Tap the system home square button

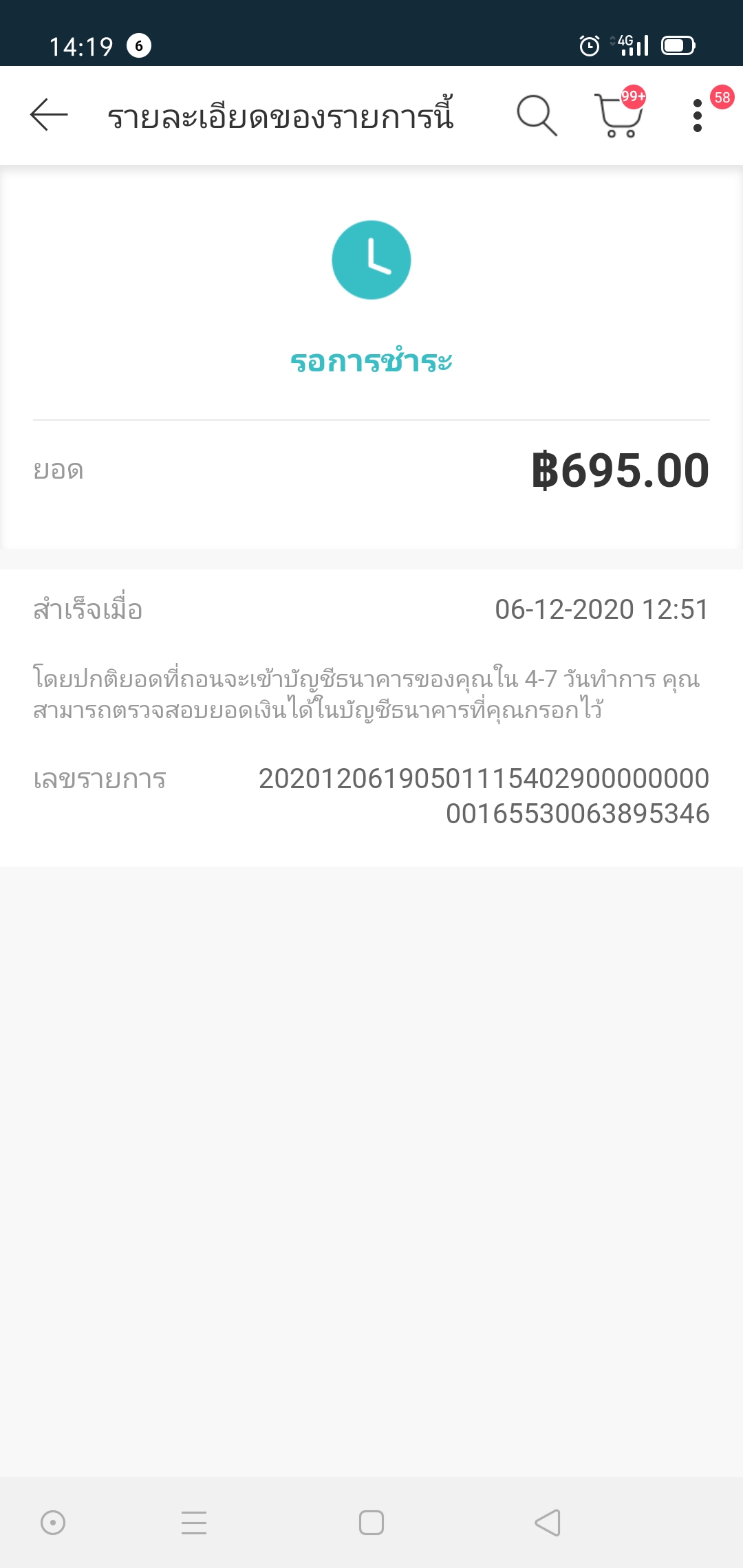tap(371, 1523)
